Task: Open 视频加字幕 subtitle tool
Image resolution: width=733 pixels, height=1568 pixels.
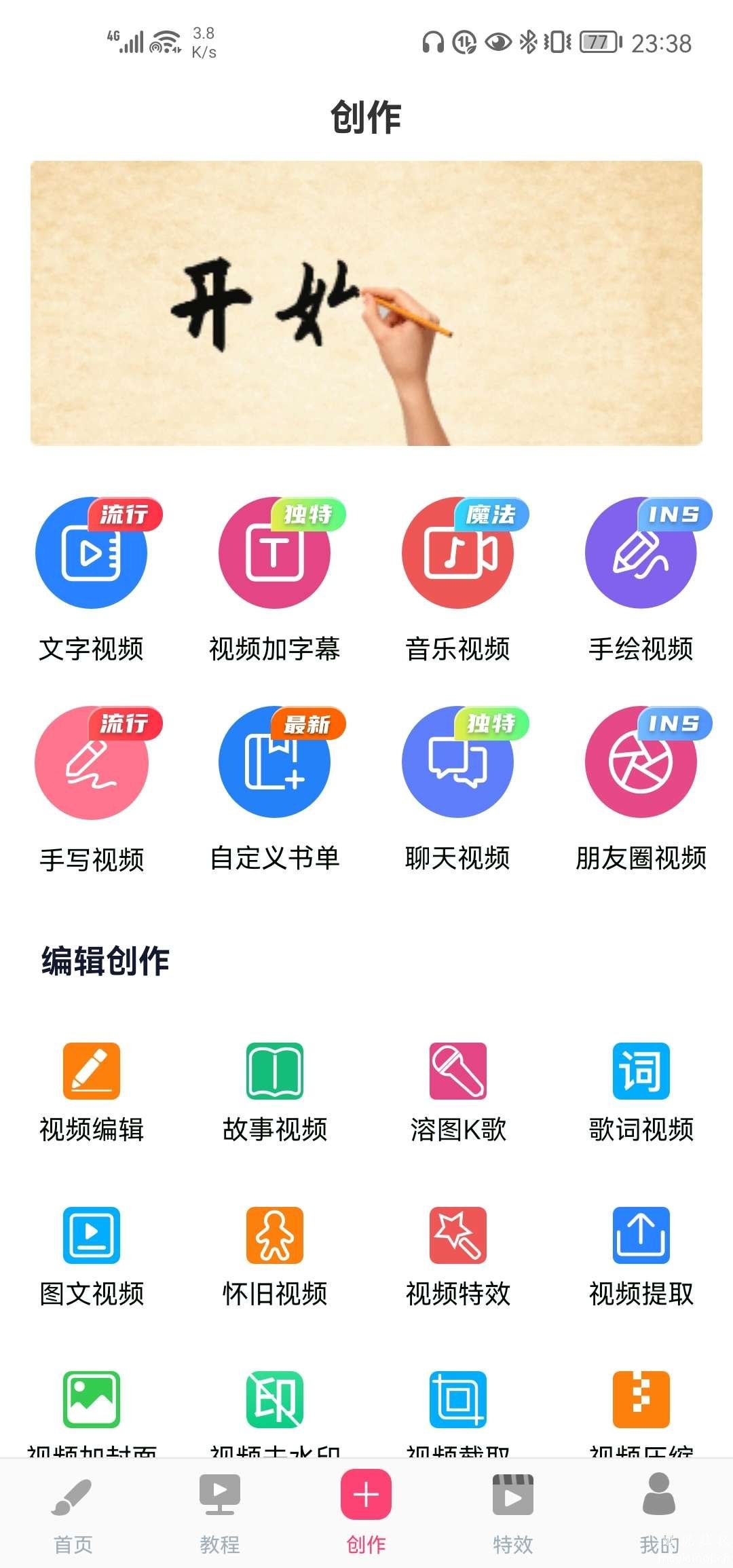Action: pos(274,554)
